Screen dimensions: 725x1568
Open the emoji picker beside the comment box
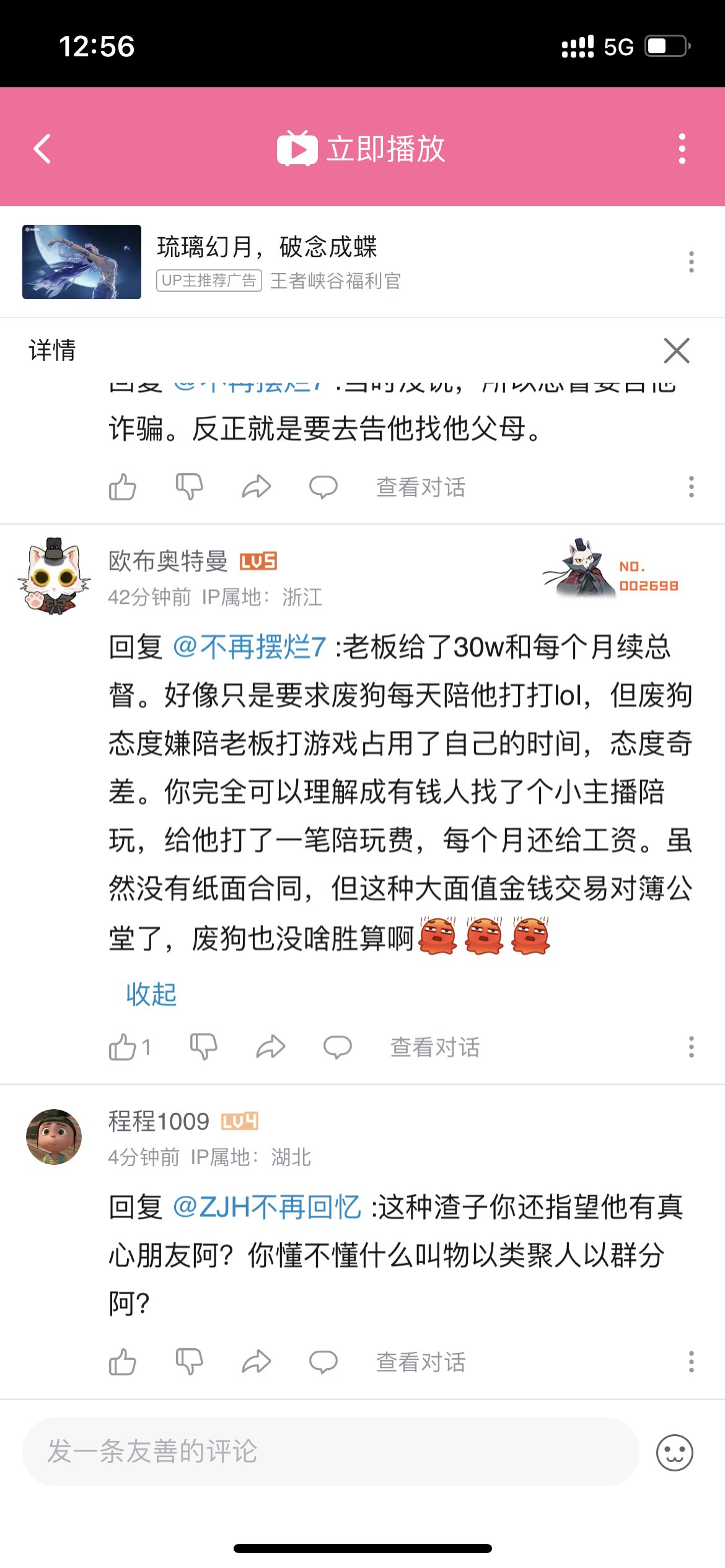pos(674,1452)
